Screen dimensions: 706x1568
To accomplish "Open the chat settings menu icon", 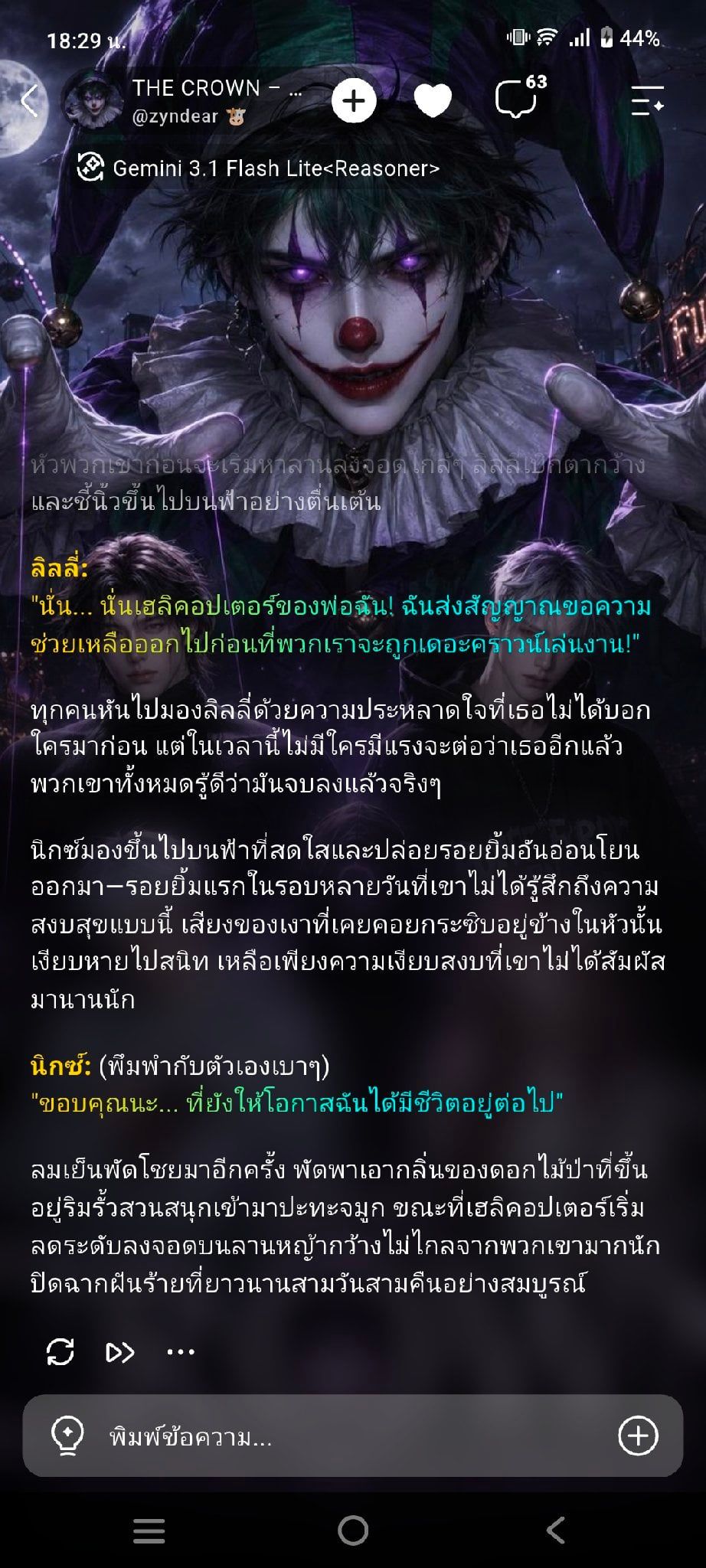I will point(647,101).
